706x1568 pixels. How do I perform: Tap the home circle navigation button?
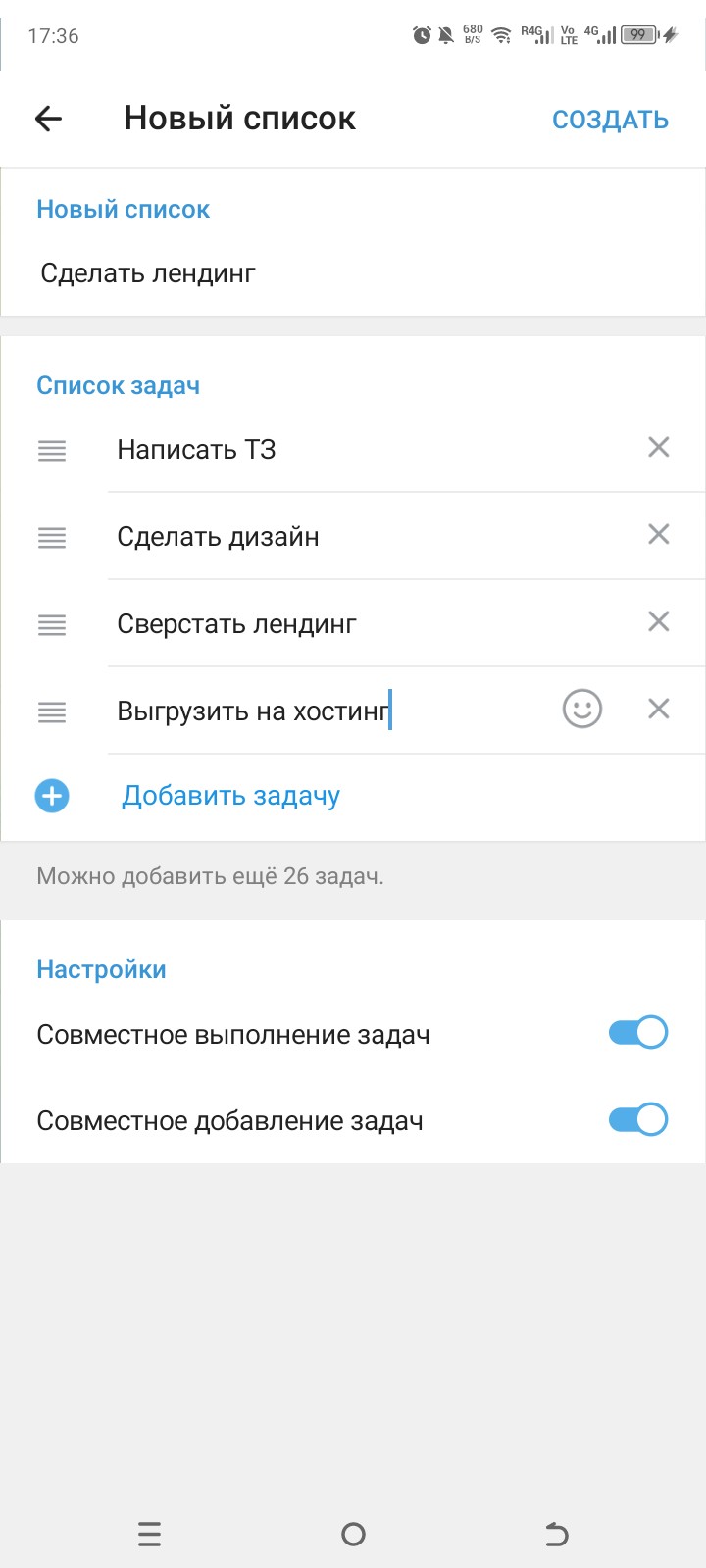tap(353, 1534)
